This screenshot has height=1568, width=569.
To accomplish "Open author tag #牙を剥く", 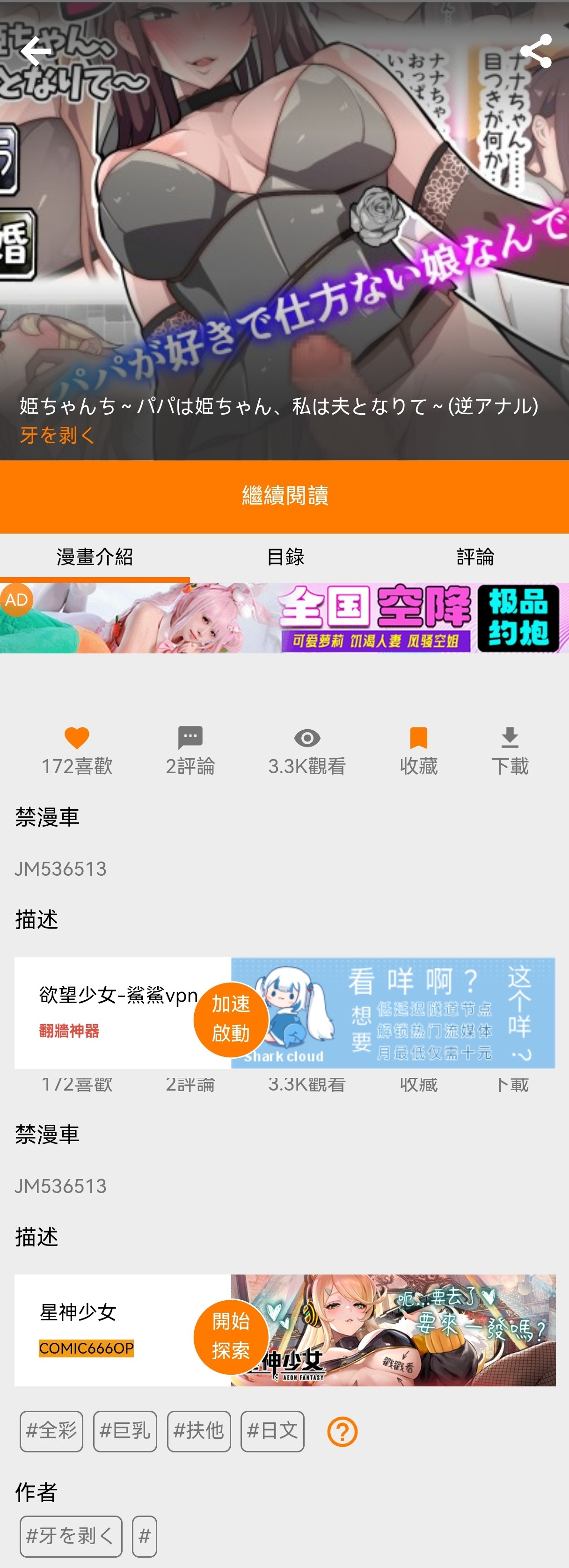I will pos(71,1536).
